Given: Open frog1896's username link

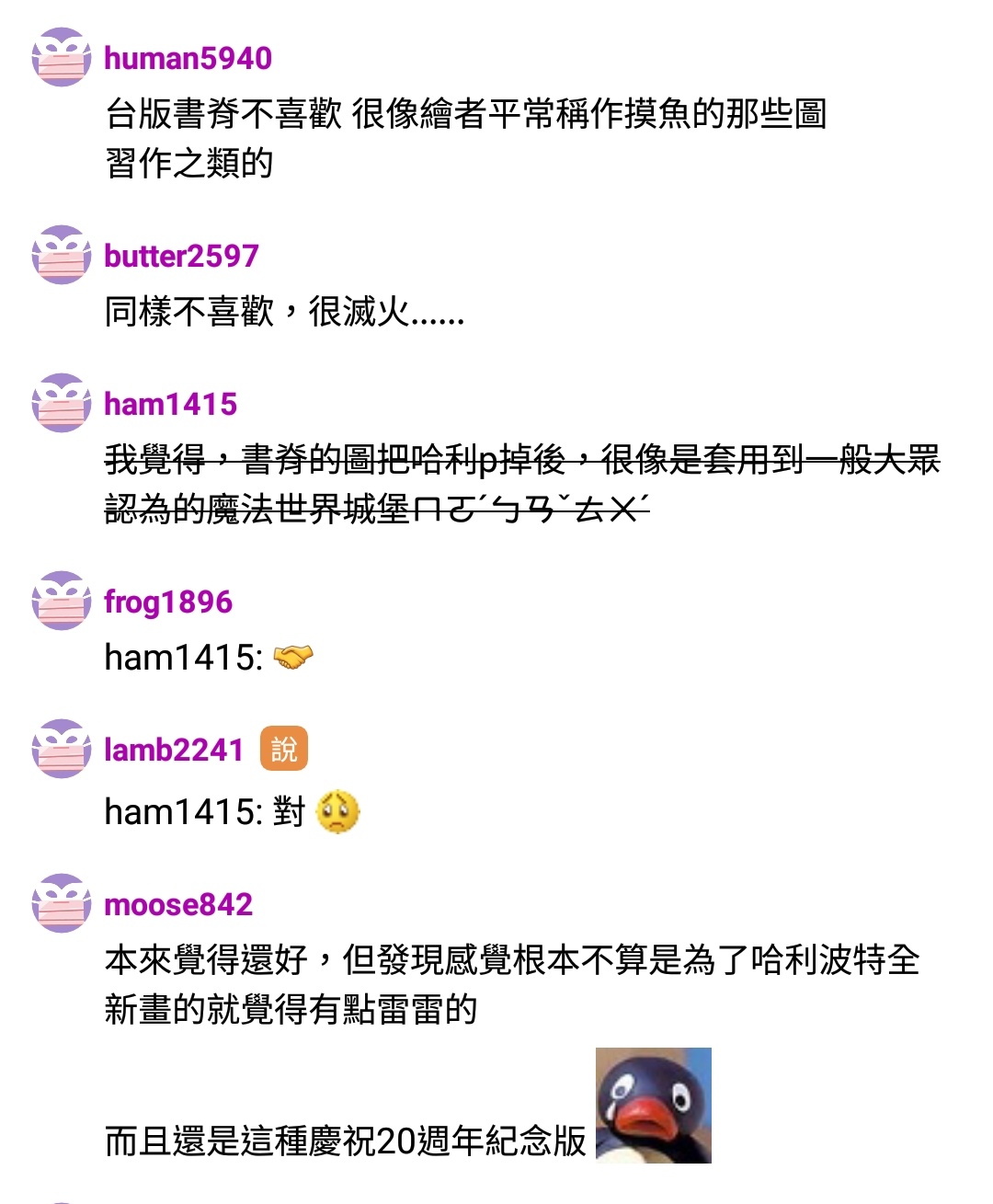Looking at the screenshot, I should [x=168, y=602].
